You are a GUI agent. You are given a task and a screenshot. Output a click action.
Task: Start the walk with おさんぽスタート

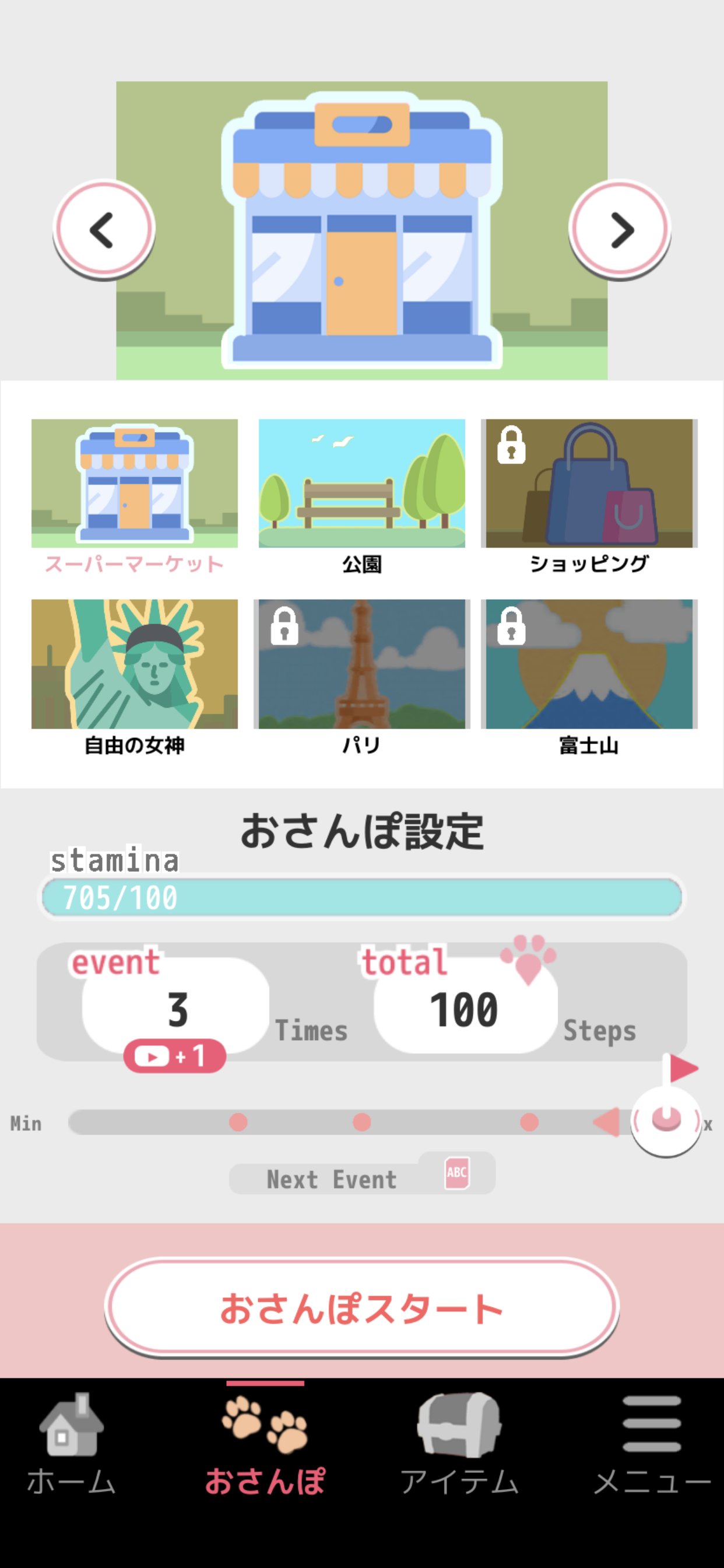(x=361, y=1307)
